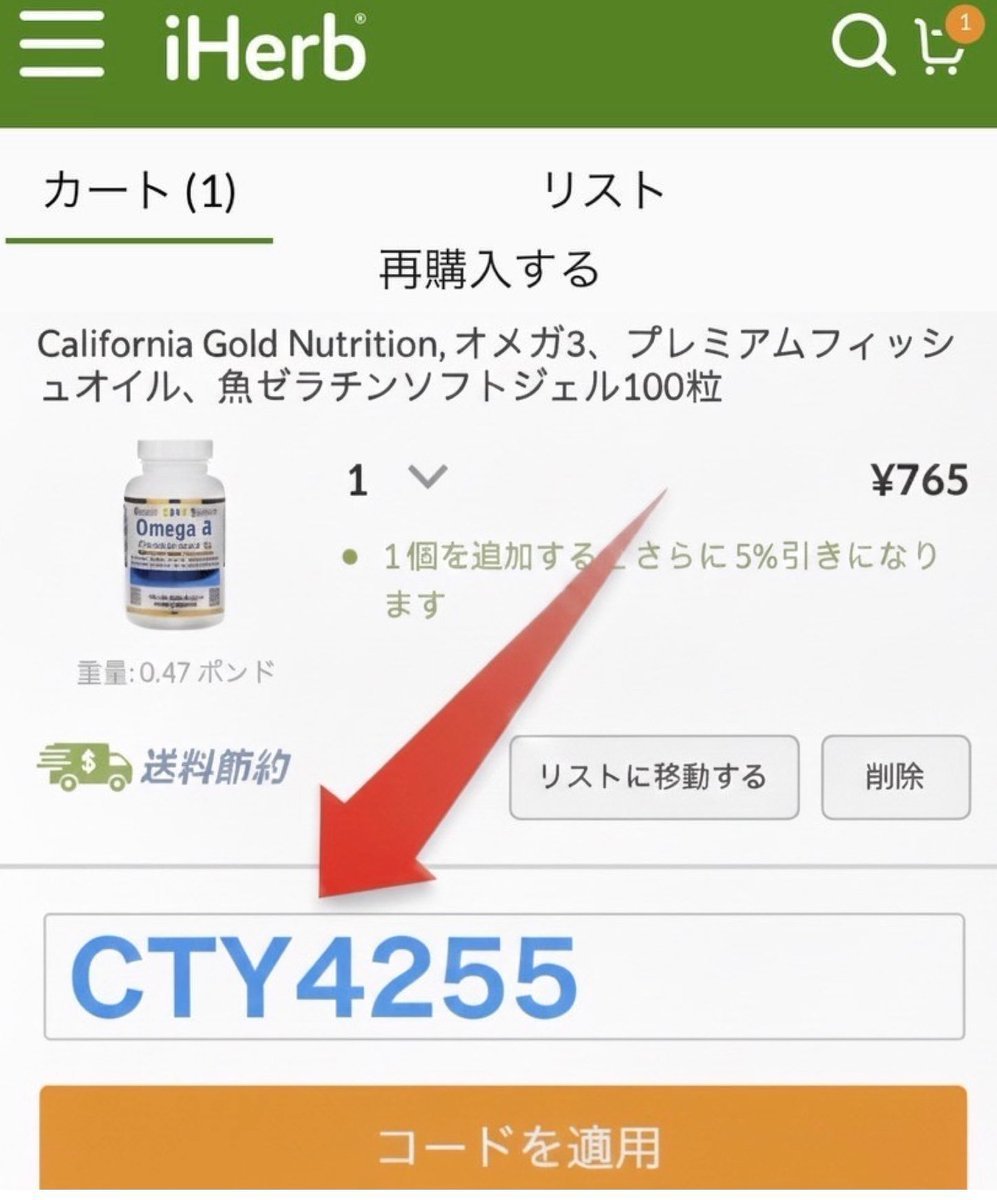Expand the quantity dropdown showing 1
Screen dimensions: 997x1200
click(398, 480)
